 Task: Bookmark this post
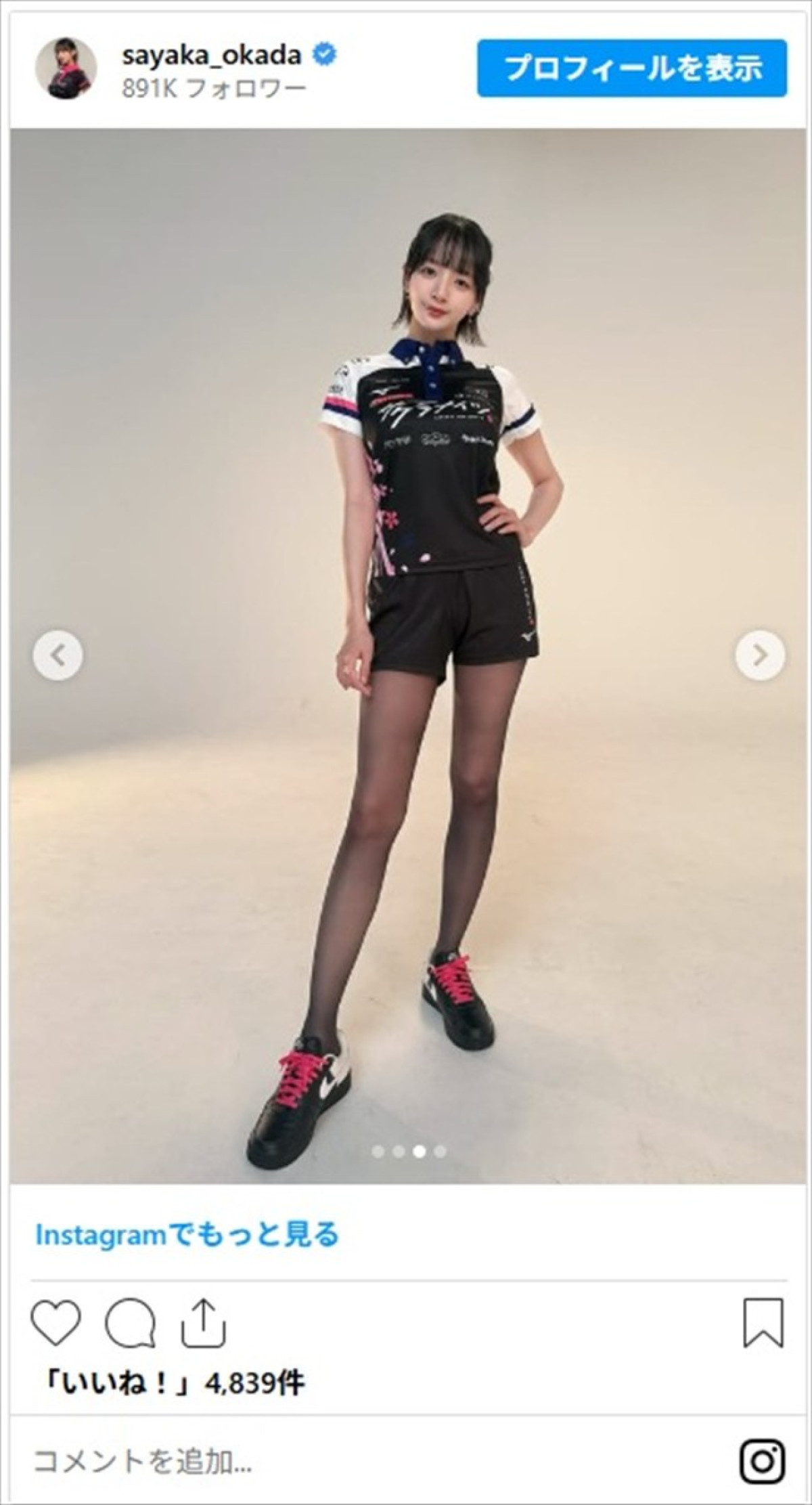pyautogui.click(x=763, y=1322)
